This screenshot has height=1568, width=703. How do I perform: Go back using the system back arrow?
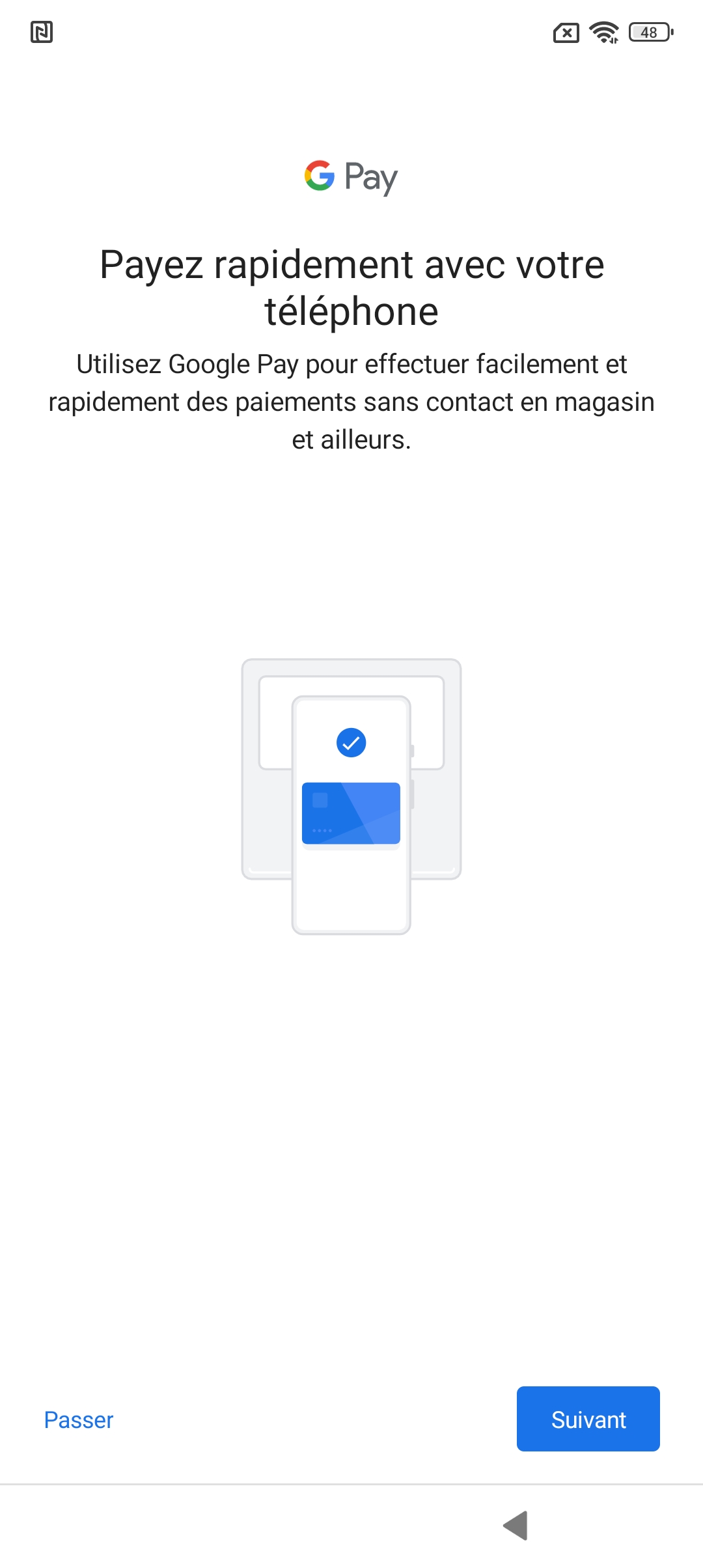click(x=516, y=1525)
